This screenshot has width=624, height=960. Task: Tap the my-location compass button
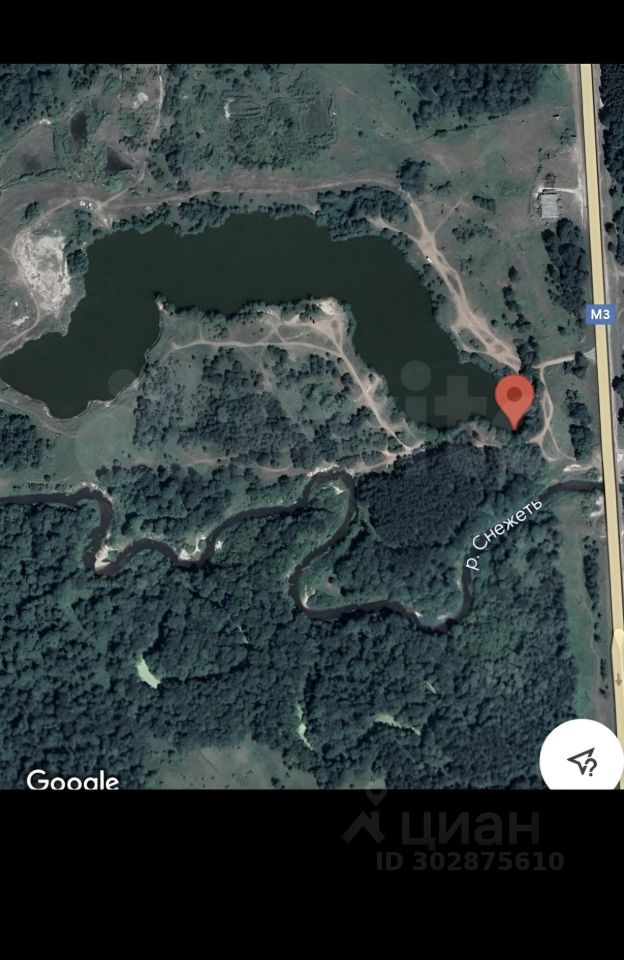coord(583,762)
